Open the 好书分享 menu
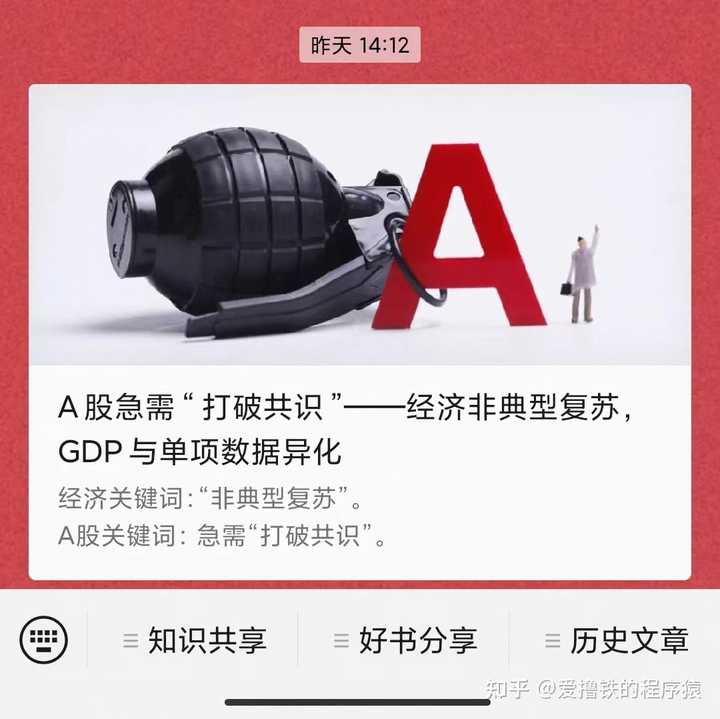720x719 pixels. [405, 640]
